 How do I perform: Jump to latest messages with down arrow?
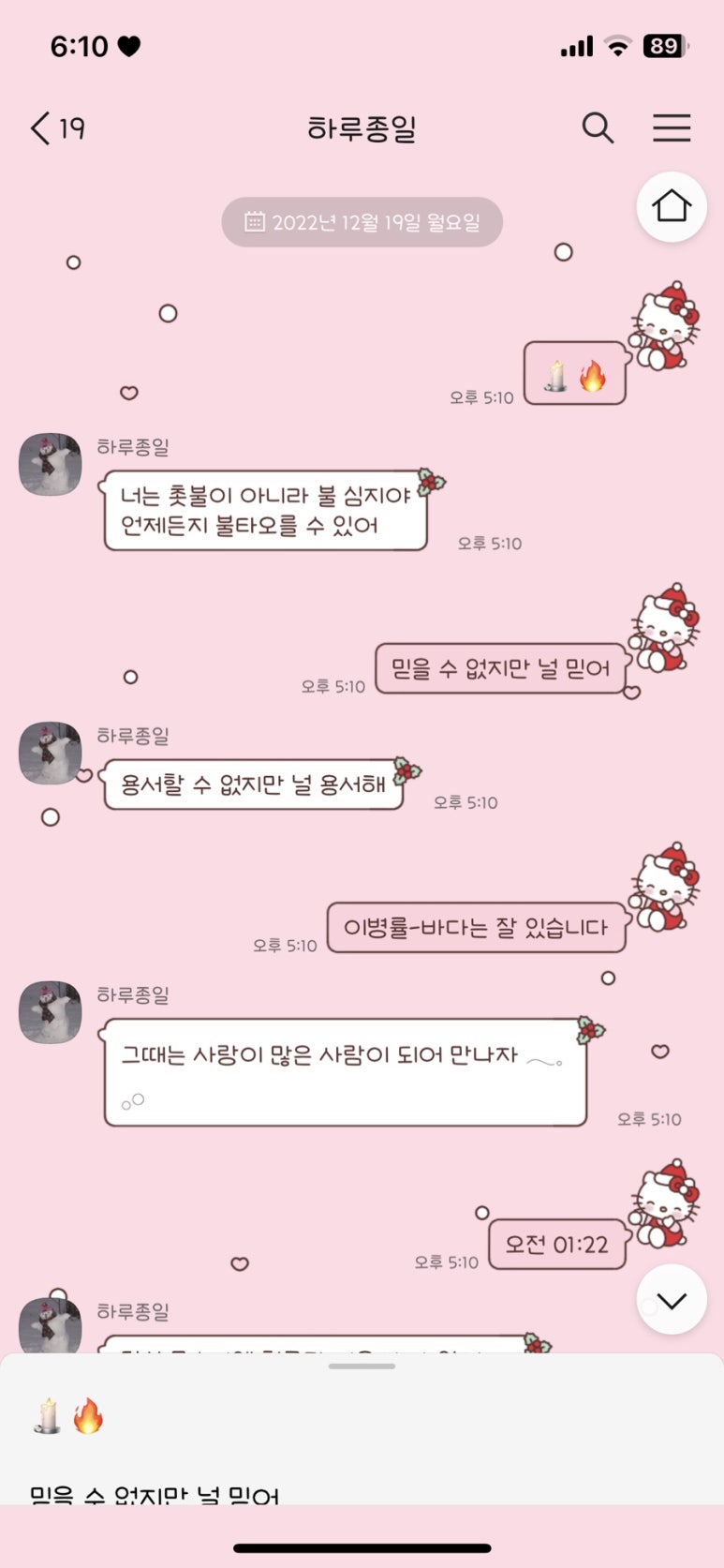[x=672, y=1299]
